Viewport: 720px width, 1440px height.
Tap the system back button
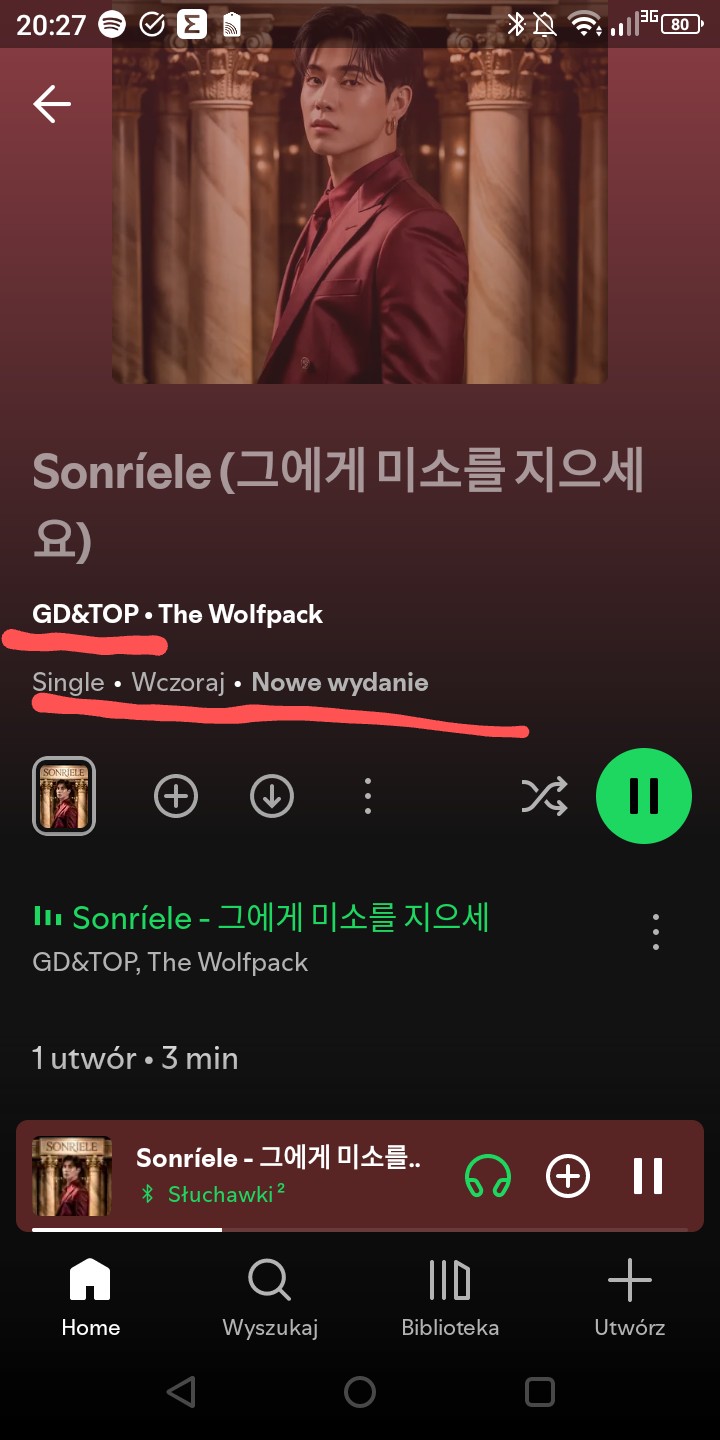[180, 1392]
